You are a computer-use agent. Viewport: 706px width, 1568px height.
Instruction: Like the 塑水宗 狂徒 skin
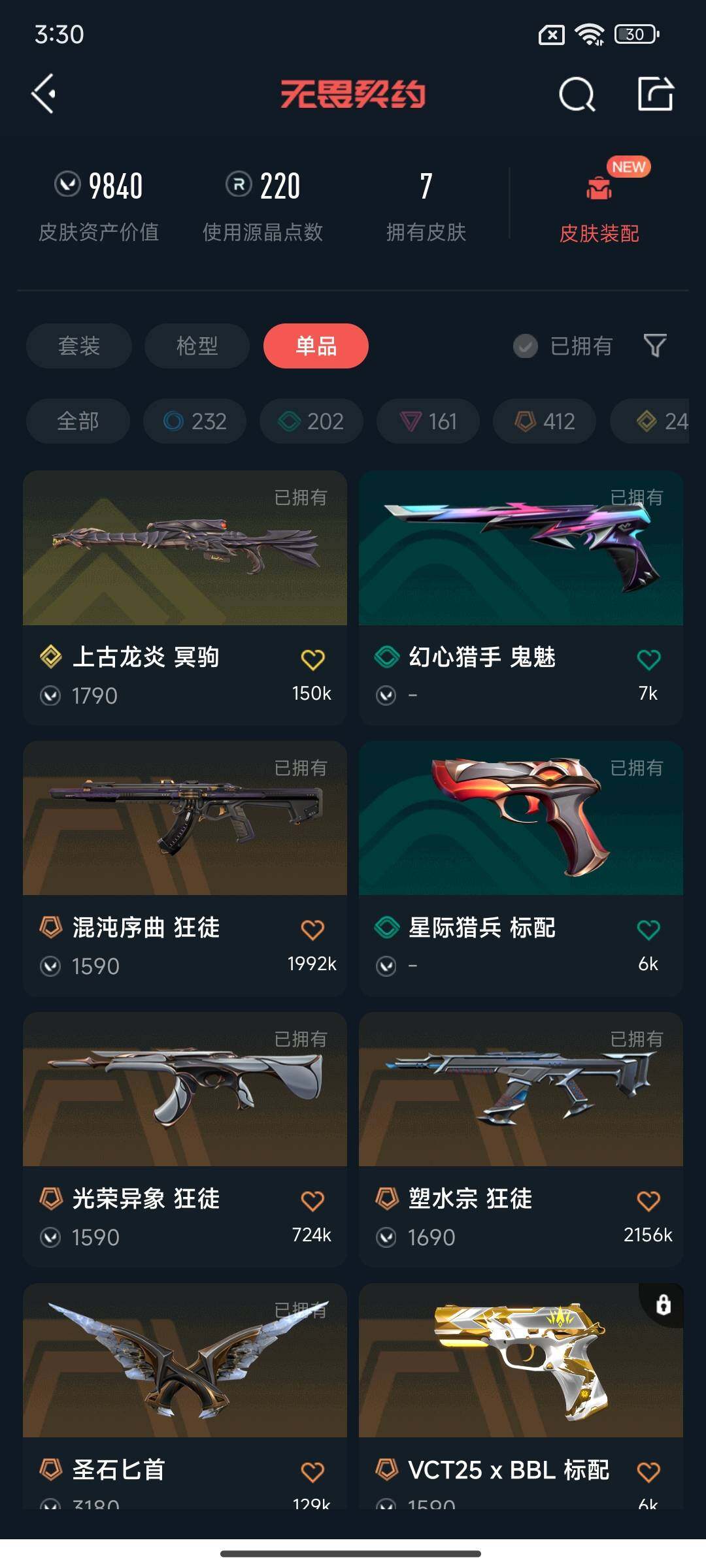(648, 1201)
